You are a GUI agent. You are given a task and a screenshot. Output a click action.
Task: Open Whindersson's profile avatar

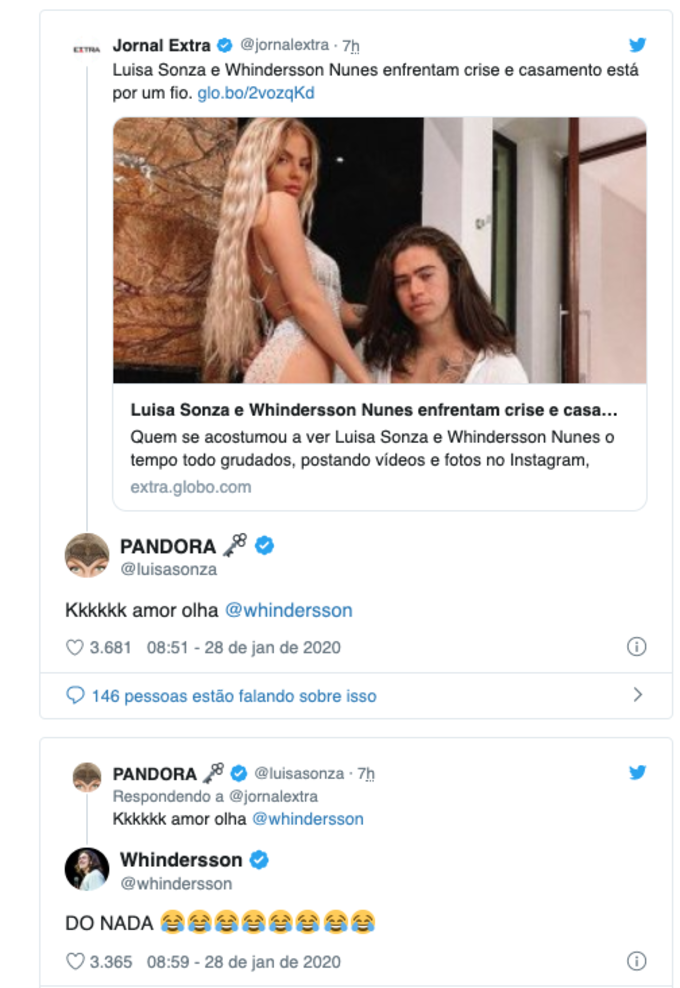point(87,869)
